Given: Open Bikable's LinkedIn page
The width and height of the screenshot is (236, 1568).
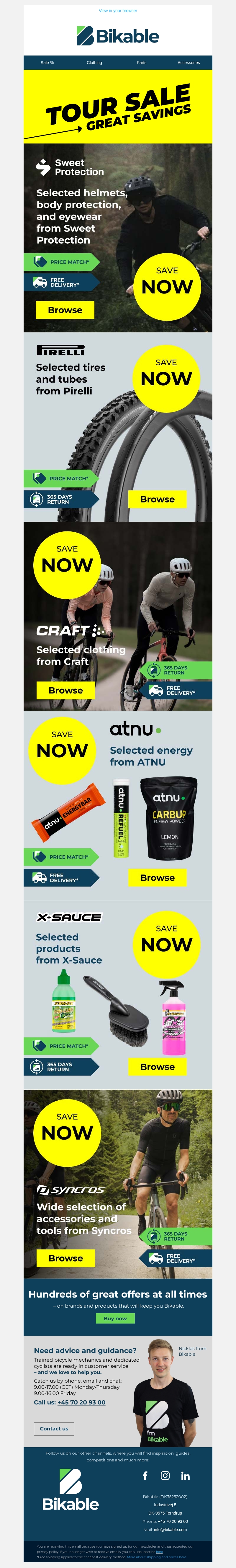Looking at the screenshot, I should [186, 1476].
